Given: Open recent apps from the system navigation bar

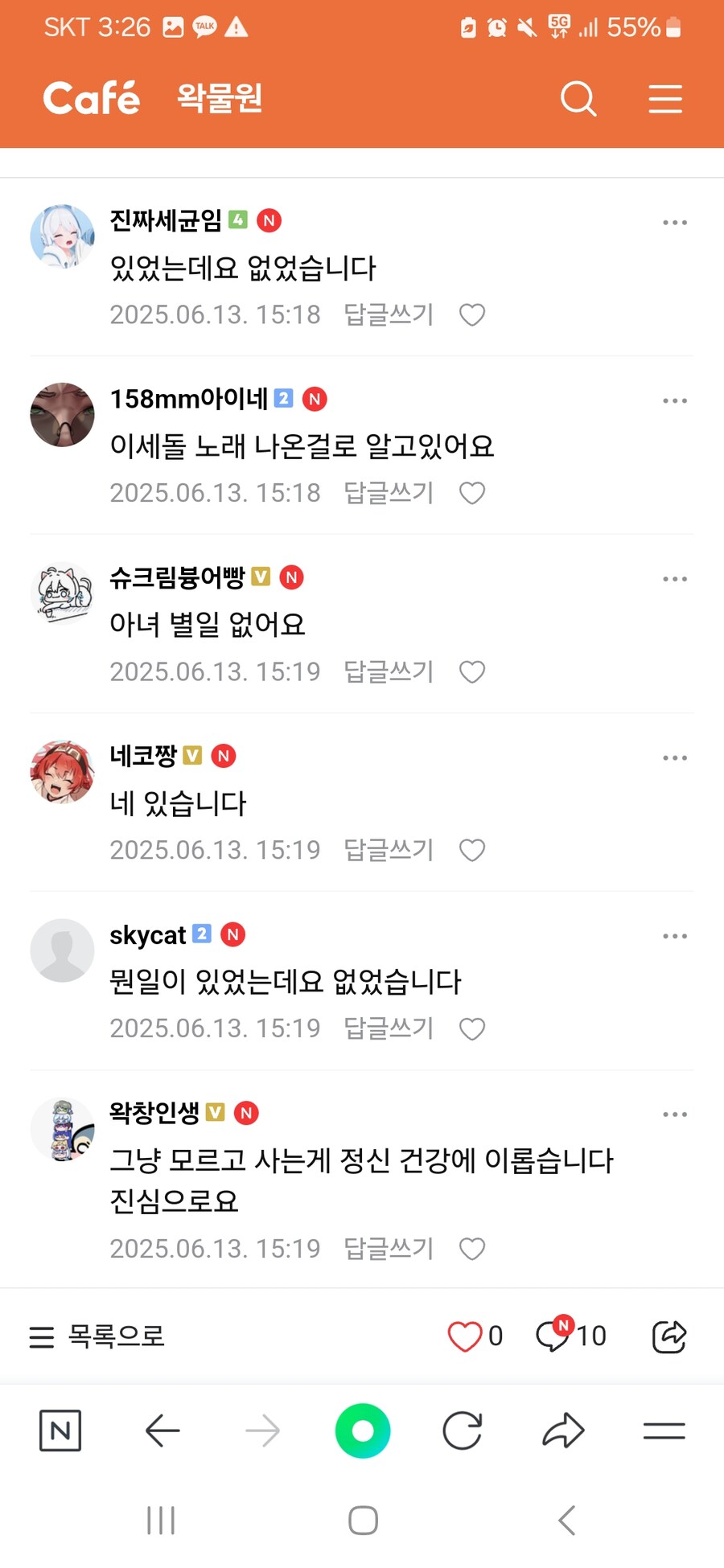Looking at the screenshot, I should click(161, 1521).
